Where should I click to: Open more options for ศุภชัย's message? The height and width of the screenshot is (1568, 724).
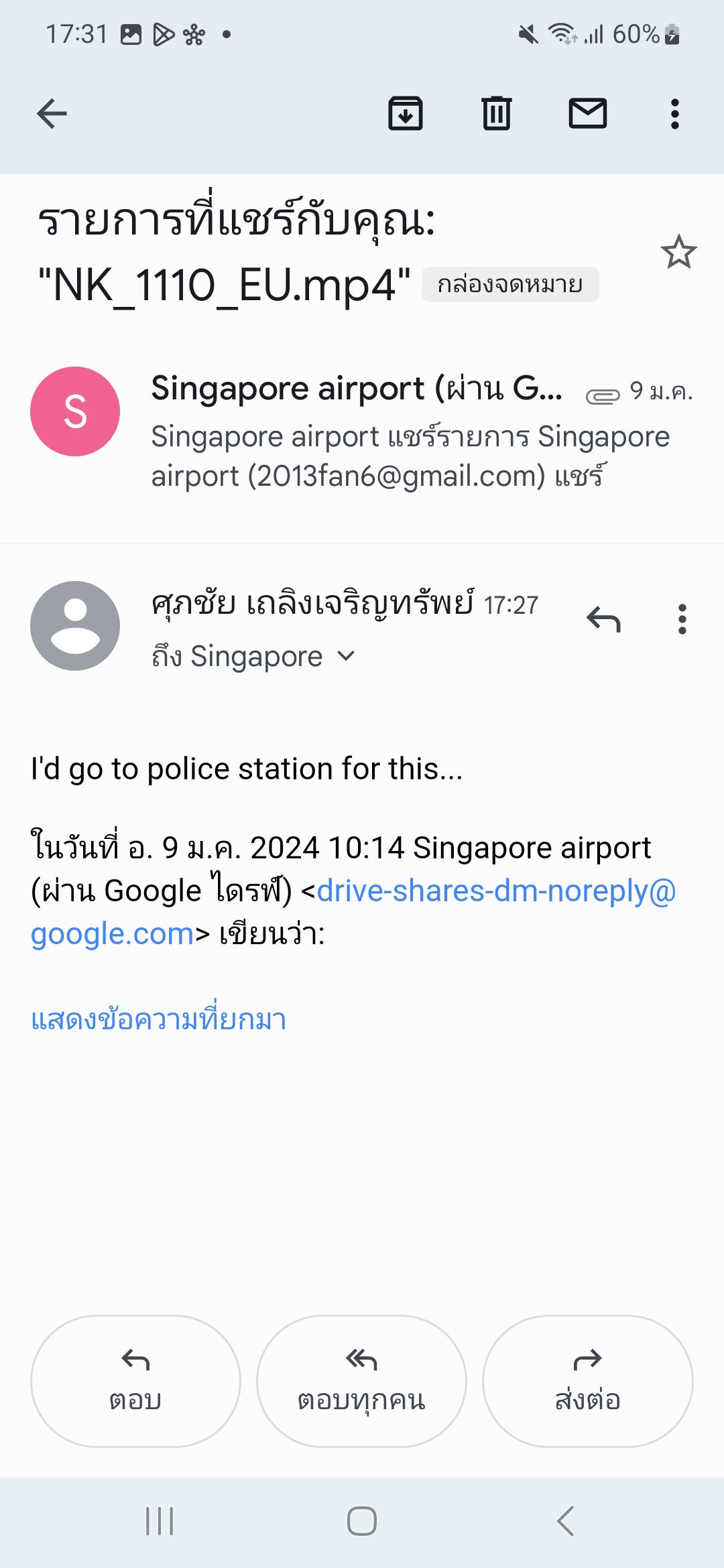[682, 619]
